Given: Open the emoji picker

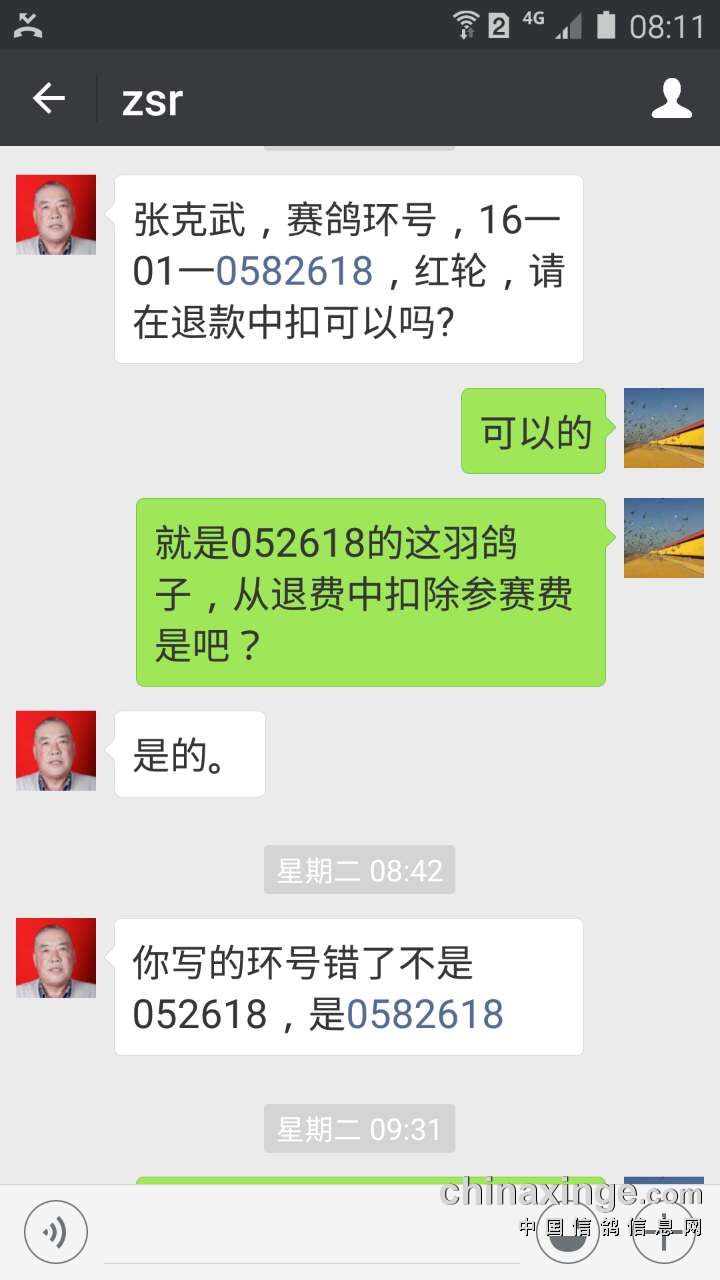Looking at the screenshot, I should (x=567, y=1232).
